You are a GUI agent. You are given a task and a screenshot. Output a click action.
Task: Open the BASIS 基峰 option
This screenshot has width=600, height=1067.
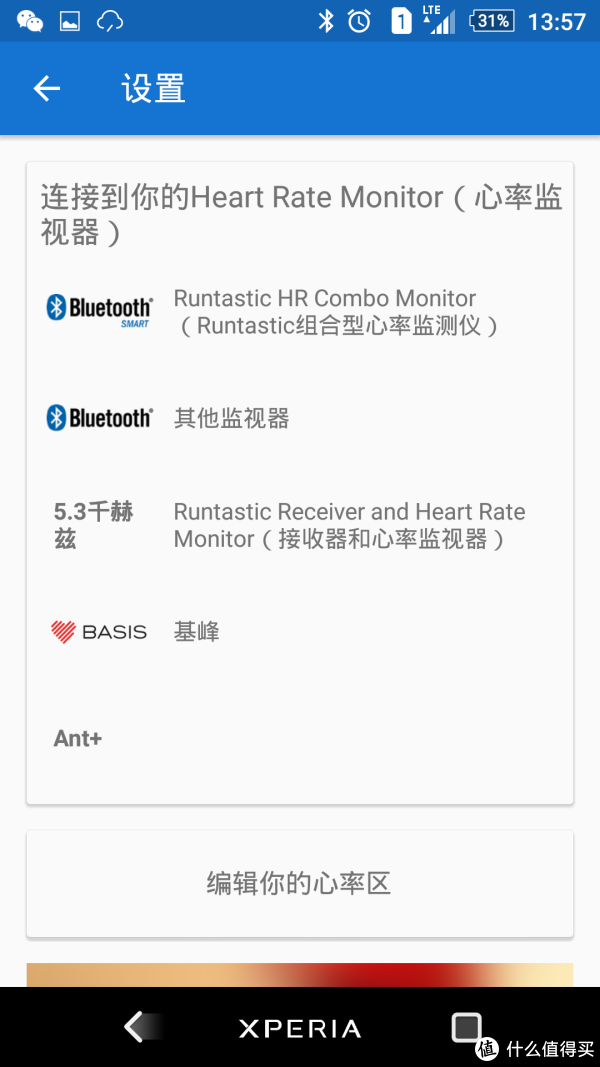tap(299, 632)
